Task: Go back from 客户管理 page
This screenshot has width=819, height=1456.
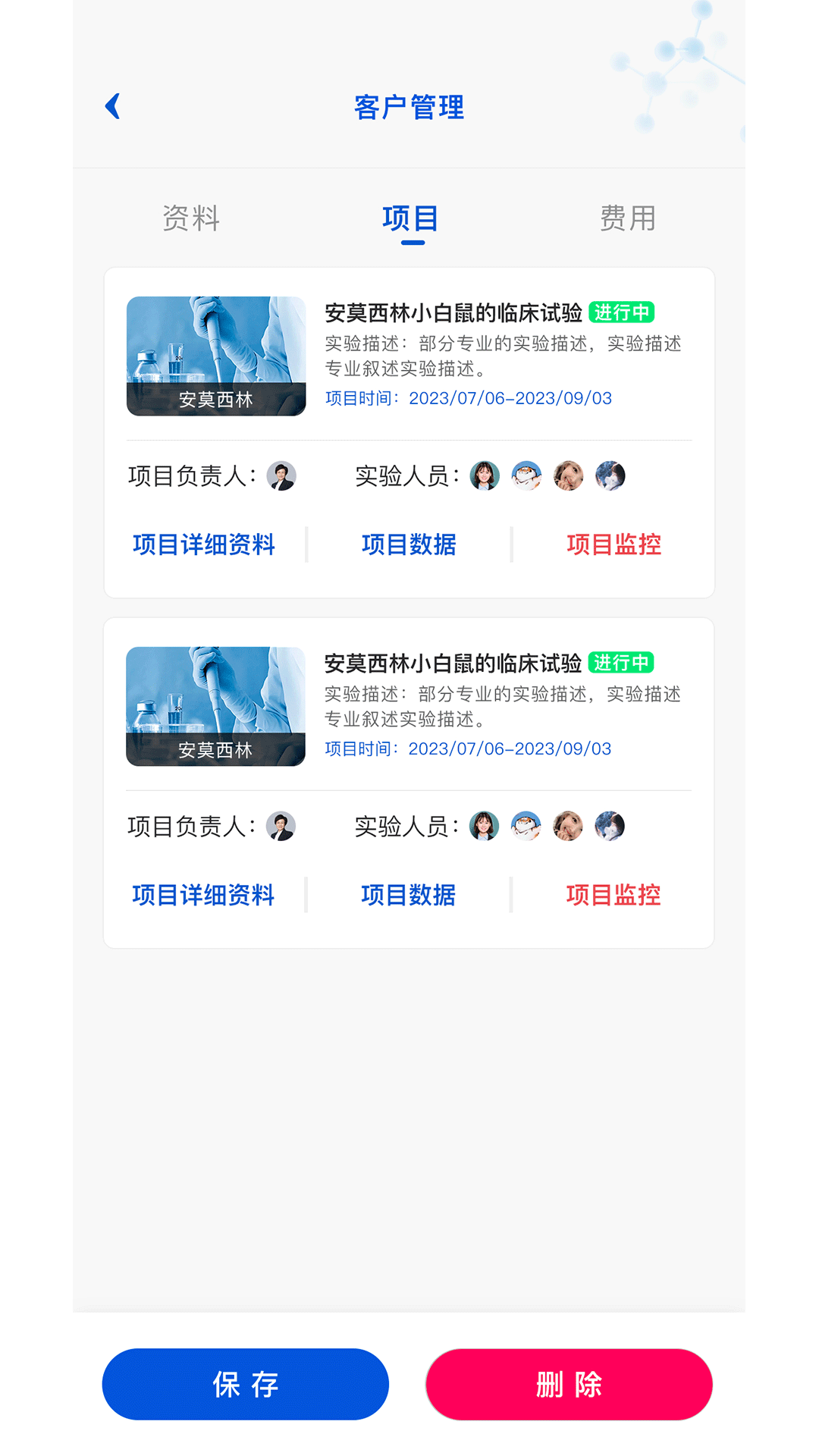Action: [113, 106]
